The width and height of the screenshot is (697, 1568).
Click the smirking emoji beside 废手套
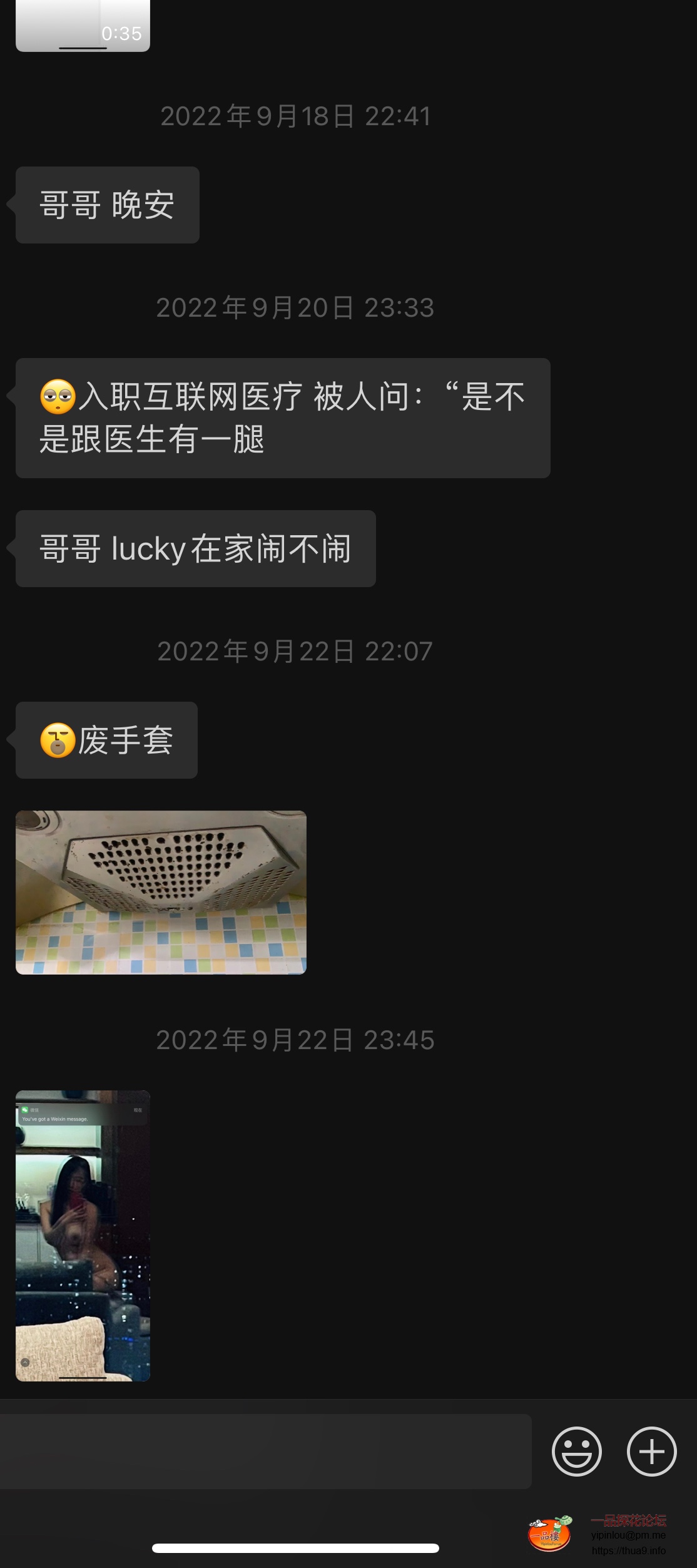click(x=59, y=740)
